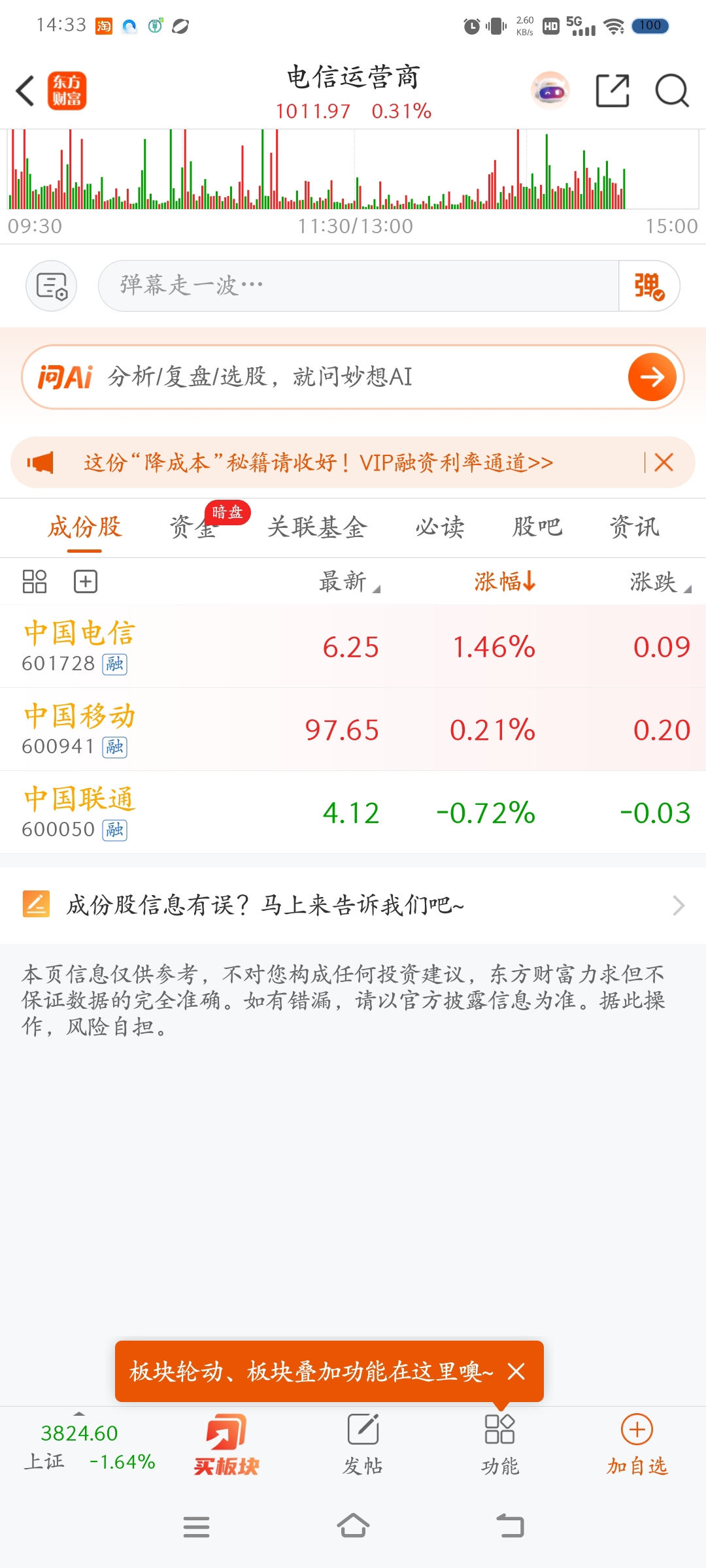706x1568 pixels.
Task: Tap the 弹幕走一波 comment input field
Action: click(x=358, y=286)
